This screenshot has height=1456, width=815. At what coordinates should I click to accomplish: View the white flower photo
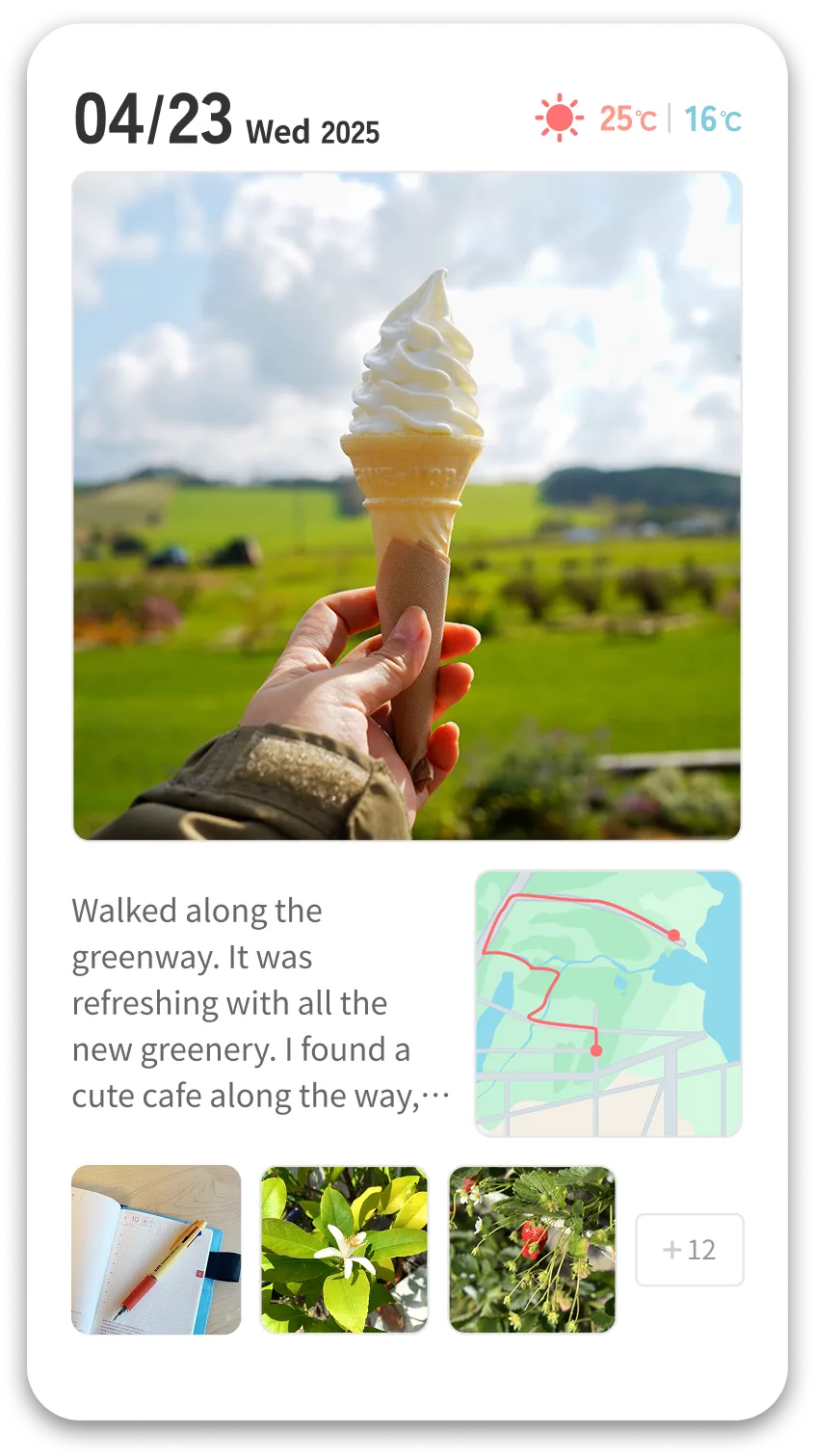pos(344,1250)
